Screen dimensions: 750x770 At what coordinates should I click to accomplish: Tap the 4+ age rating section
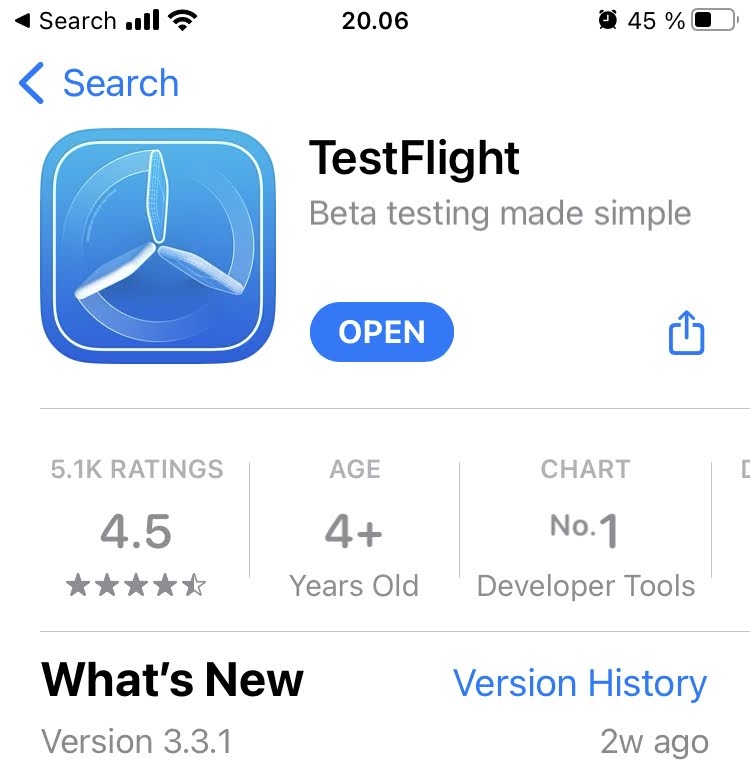click(354, 528)
